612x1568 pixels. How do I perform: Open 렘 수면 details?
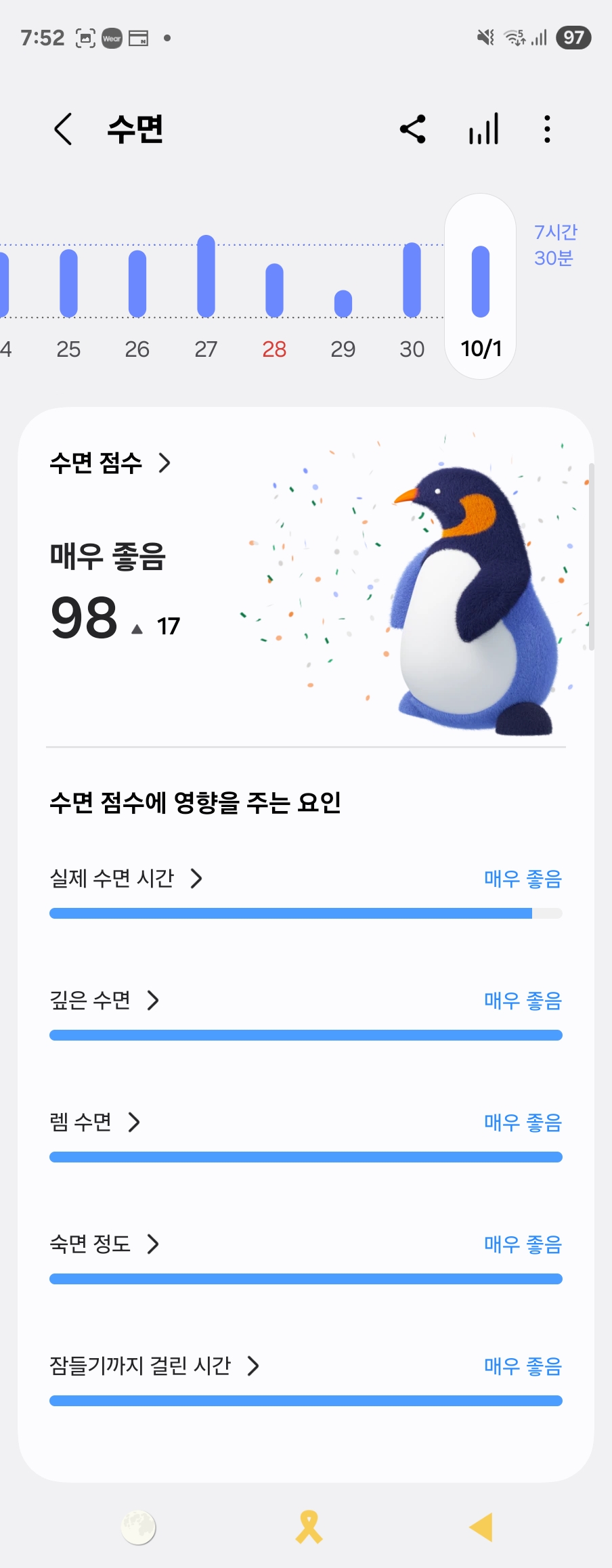[x=95, y=1122]
